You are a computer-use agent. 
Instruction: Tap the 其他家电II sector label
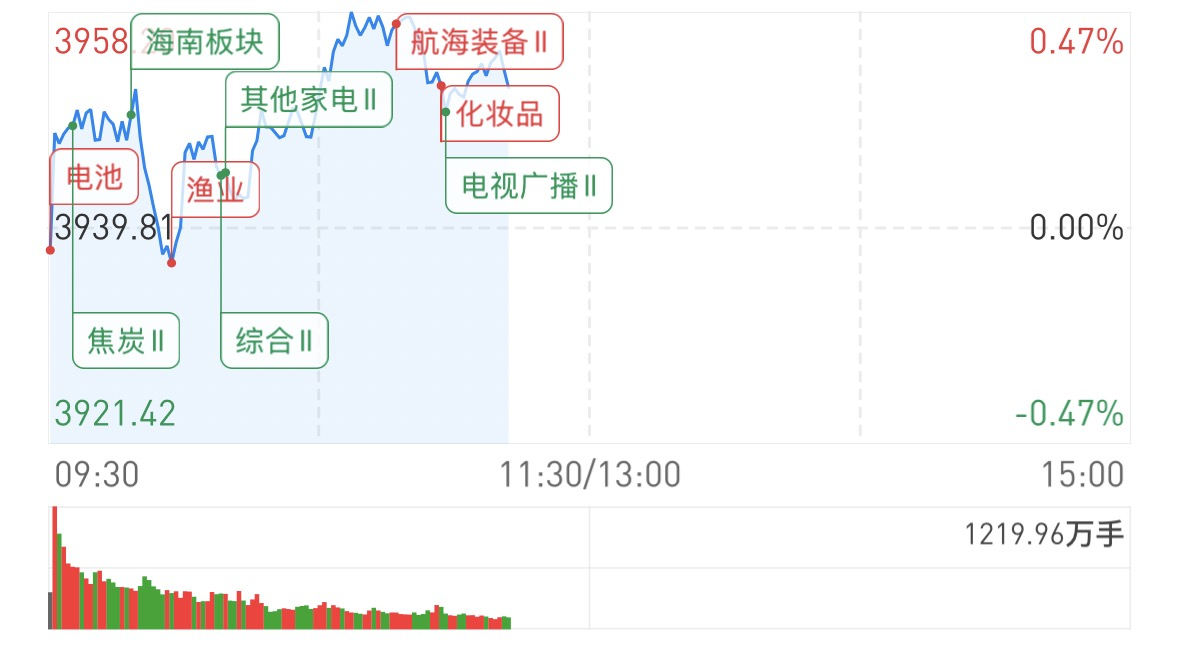(308, 99)
